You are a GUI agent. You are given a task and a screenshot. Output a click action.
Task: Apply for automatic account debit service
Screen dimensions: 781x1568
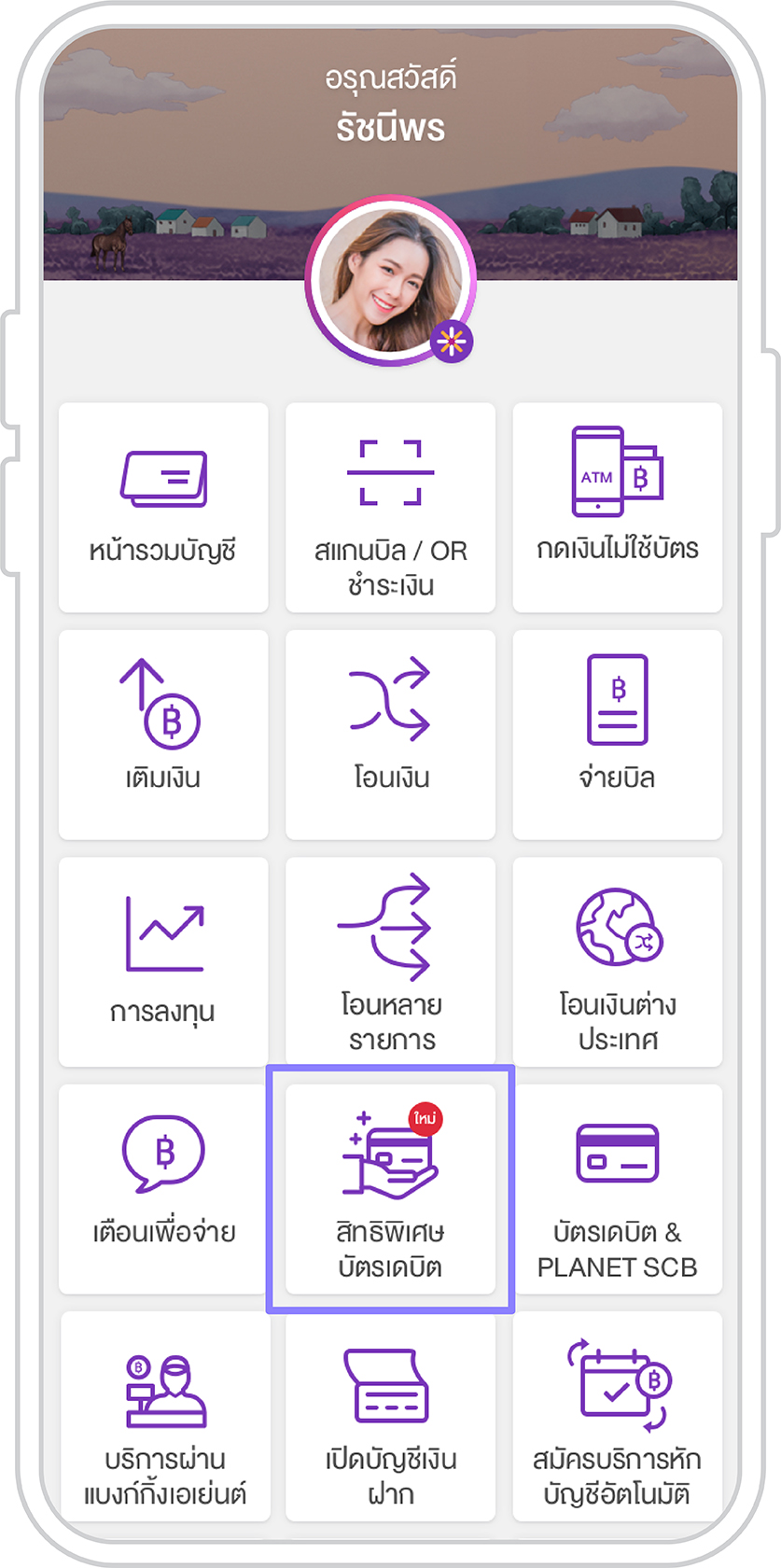click(x=617, y=1415)
